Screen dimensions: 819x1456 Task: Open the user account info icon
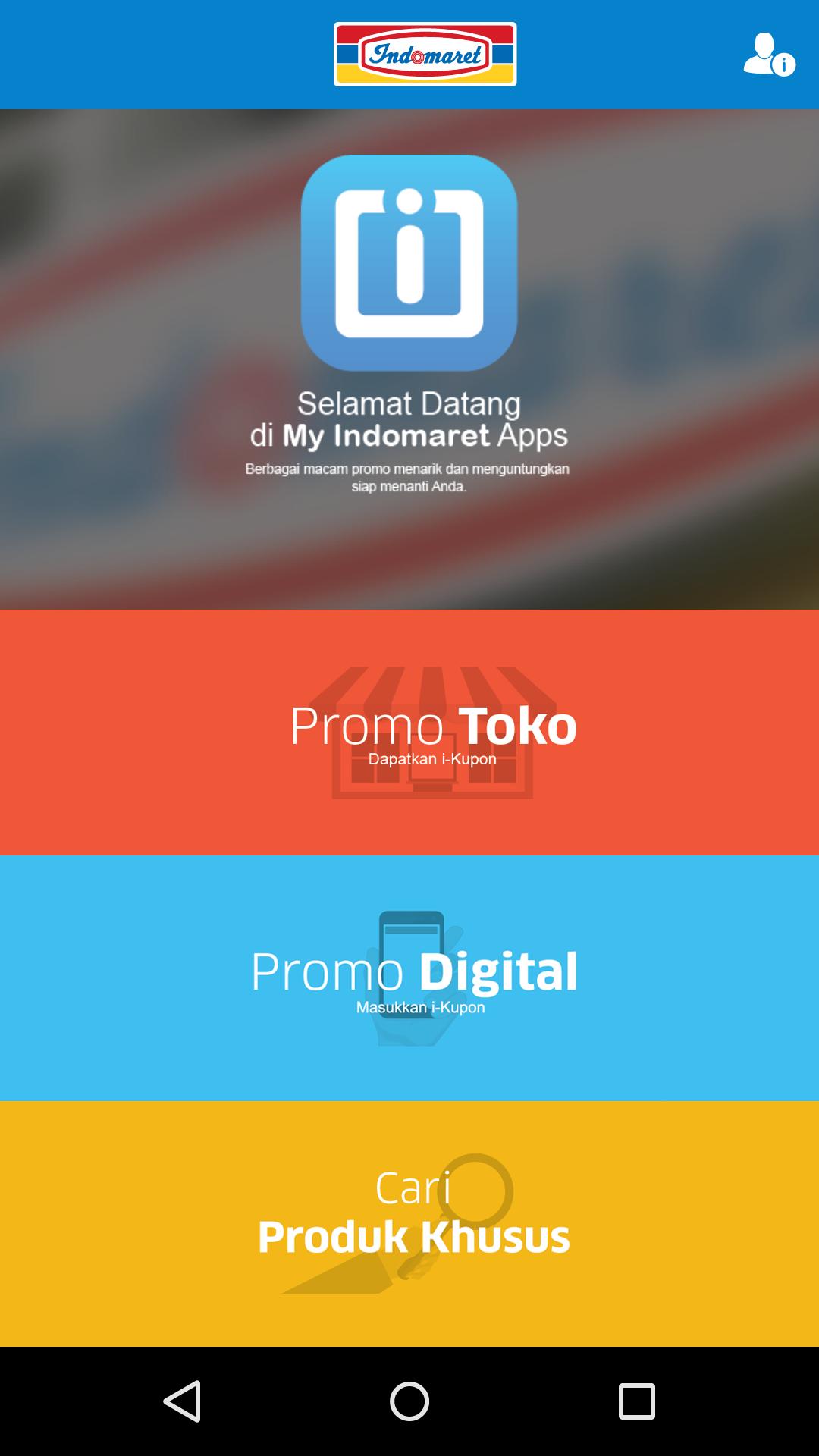768,55
